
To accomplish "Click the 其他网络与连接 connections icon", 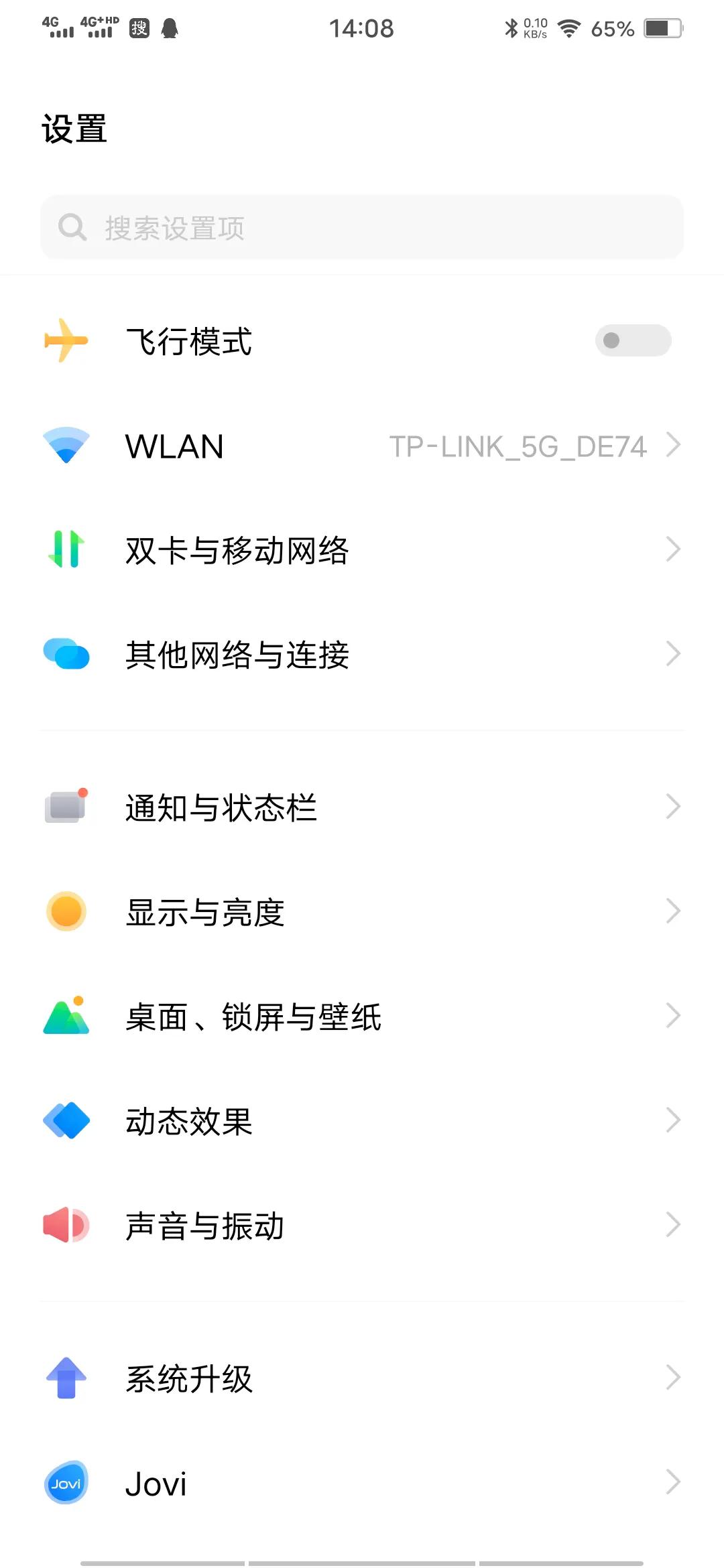I will [x=66, y=653].
